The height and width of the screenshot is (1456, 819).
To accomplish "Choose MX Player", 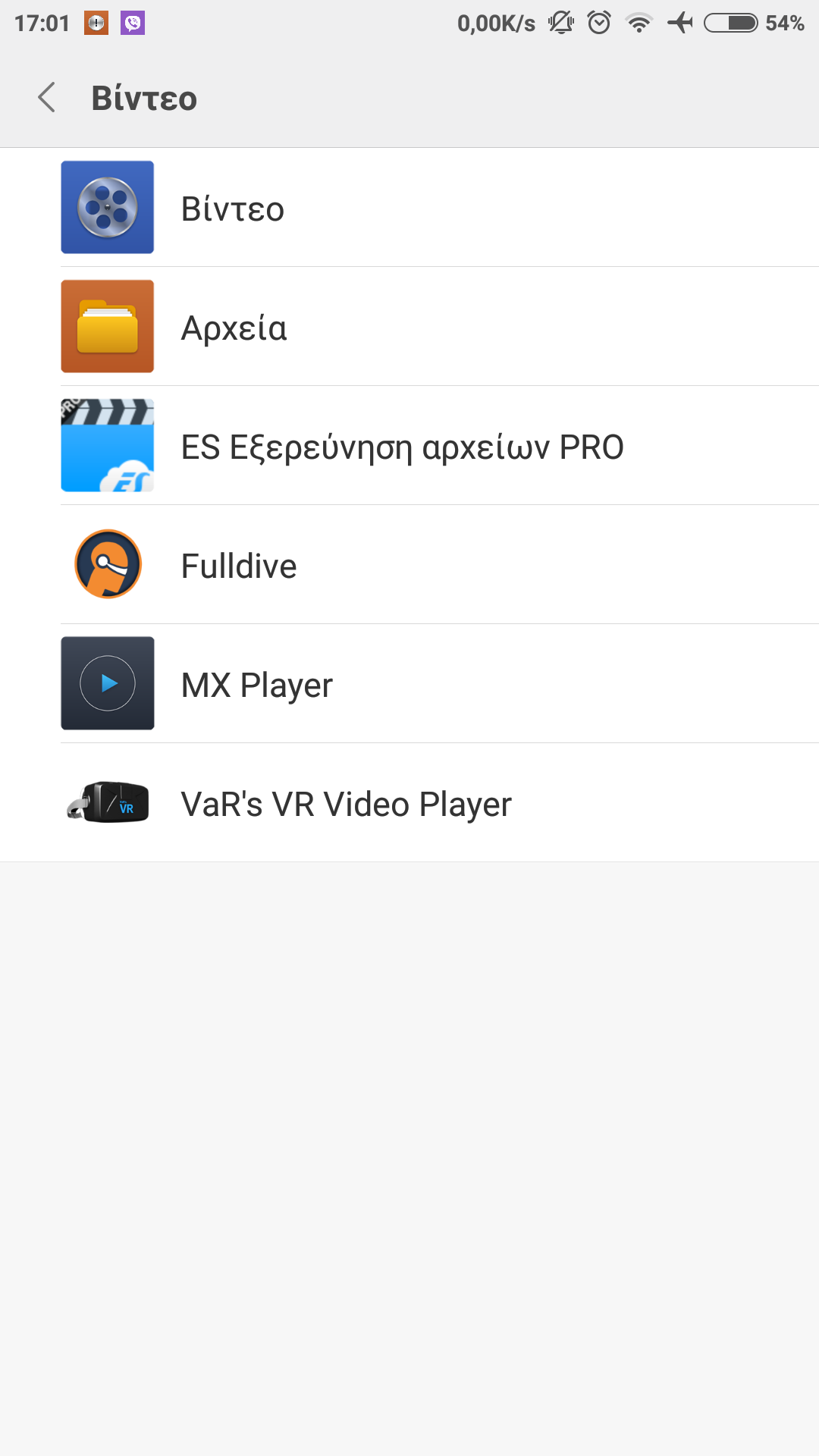I will point(409,684).
